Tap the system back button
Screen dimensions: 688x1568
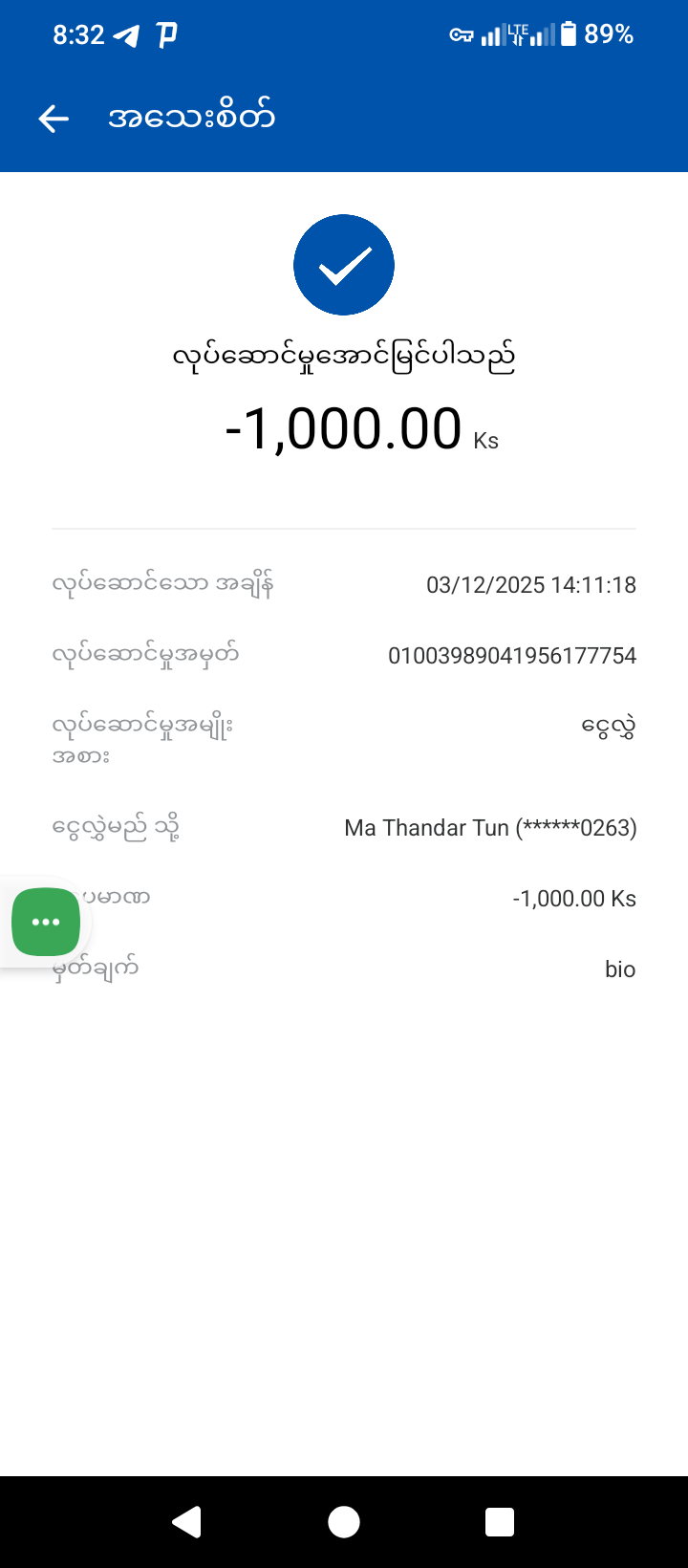187,1521
